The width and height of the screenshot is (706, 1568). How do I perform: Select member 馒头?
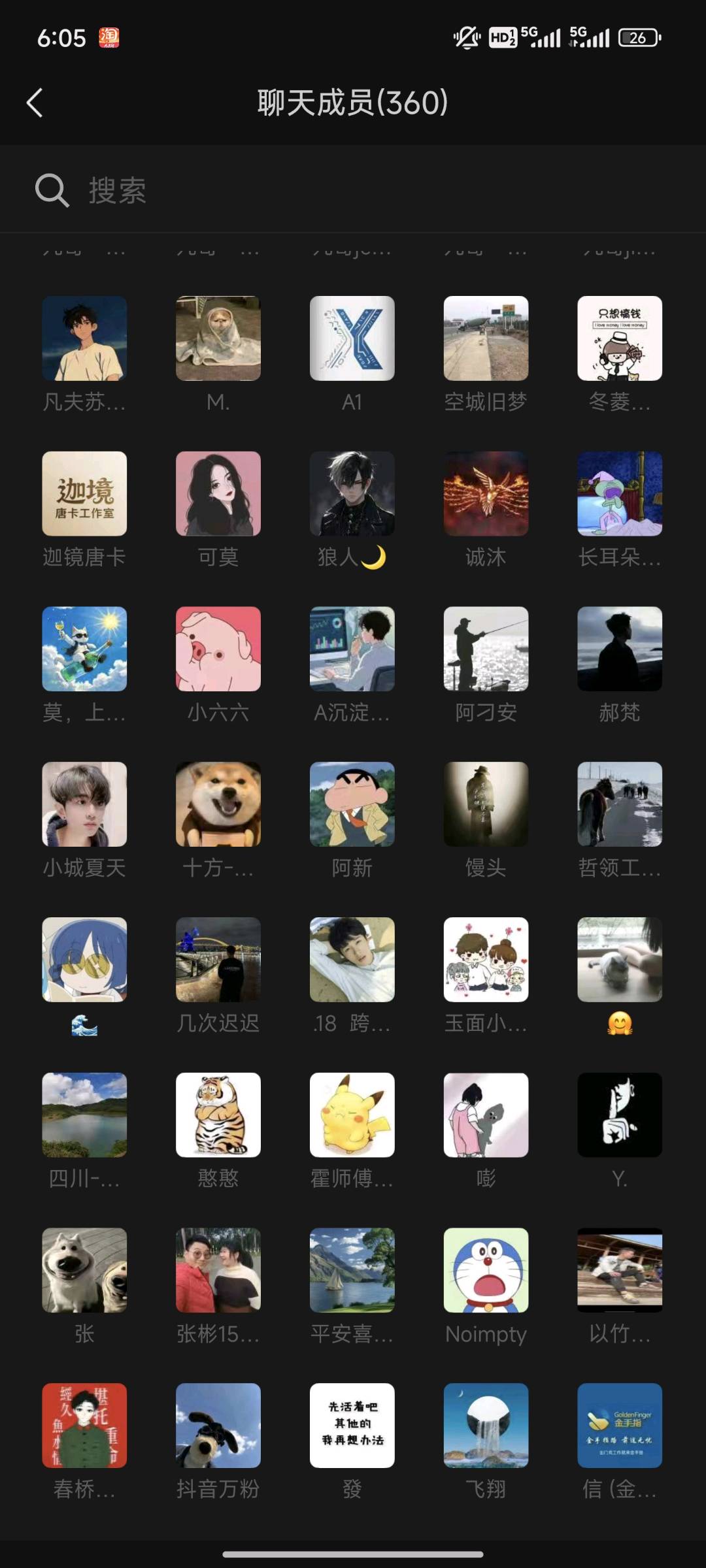click(486, 804)
